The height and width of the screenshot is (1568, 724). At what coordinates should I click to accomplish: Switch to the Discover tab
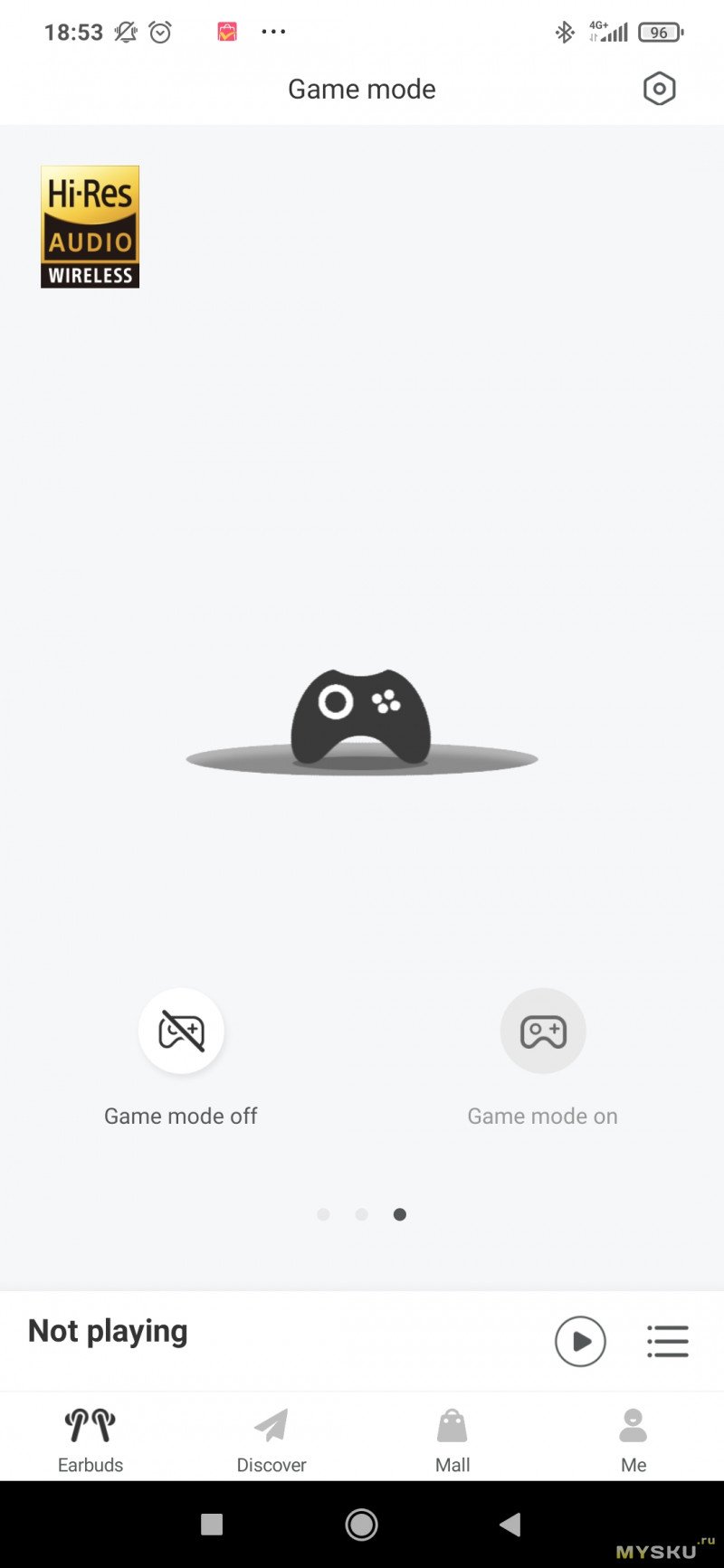click(x=271, y=1440)
